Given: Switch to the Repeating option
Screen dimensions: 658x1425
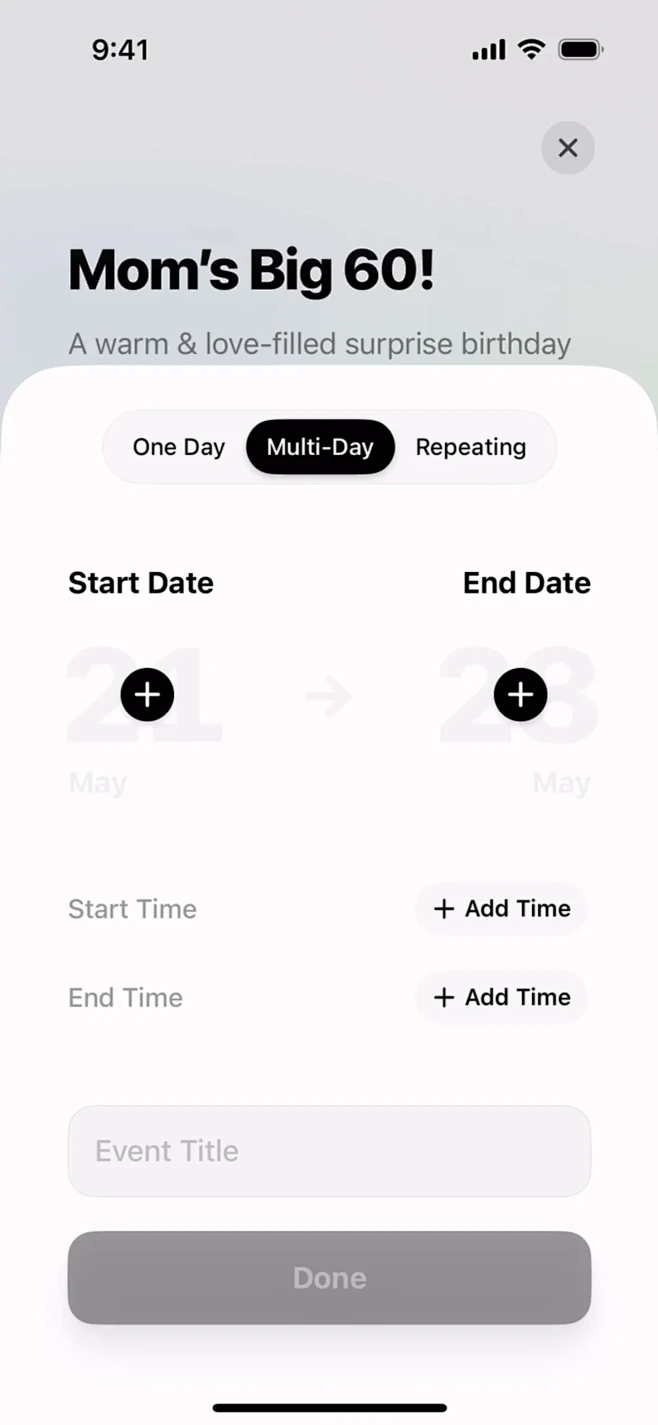Looking at the screenshot, I should 471,447.
